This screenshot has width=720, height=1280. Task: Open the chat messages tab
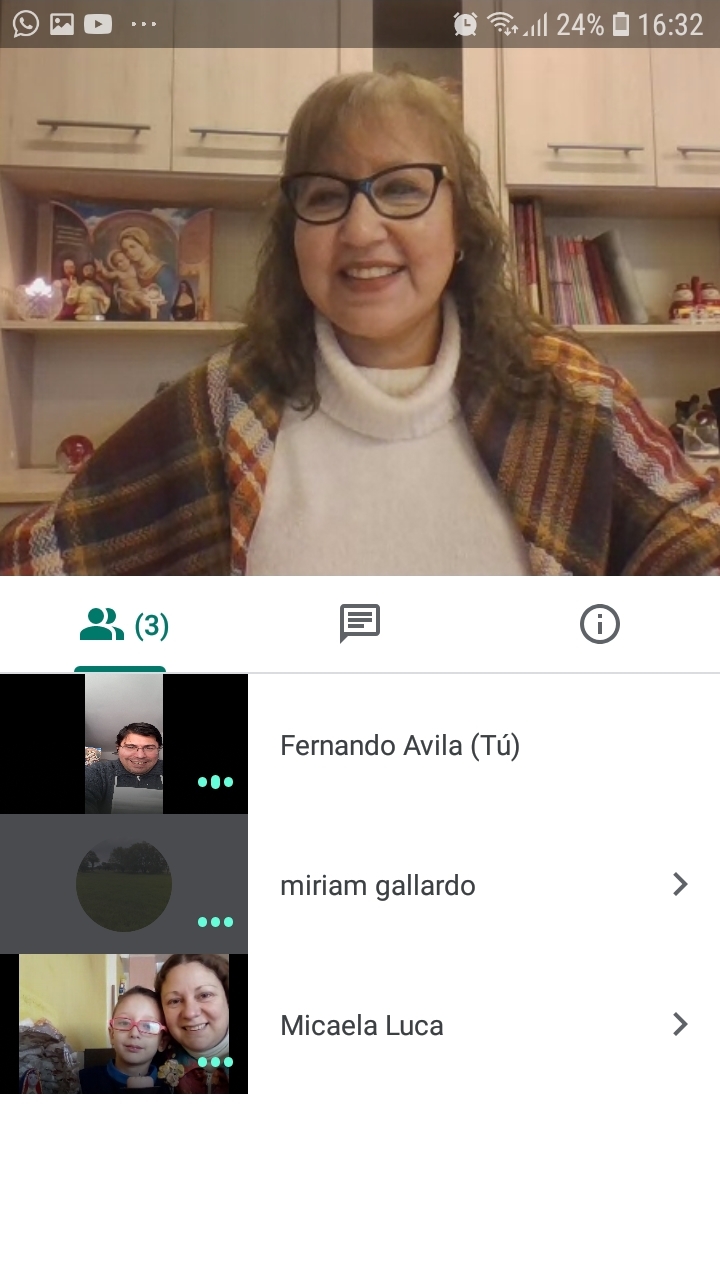click(x=360, y=625)
